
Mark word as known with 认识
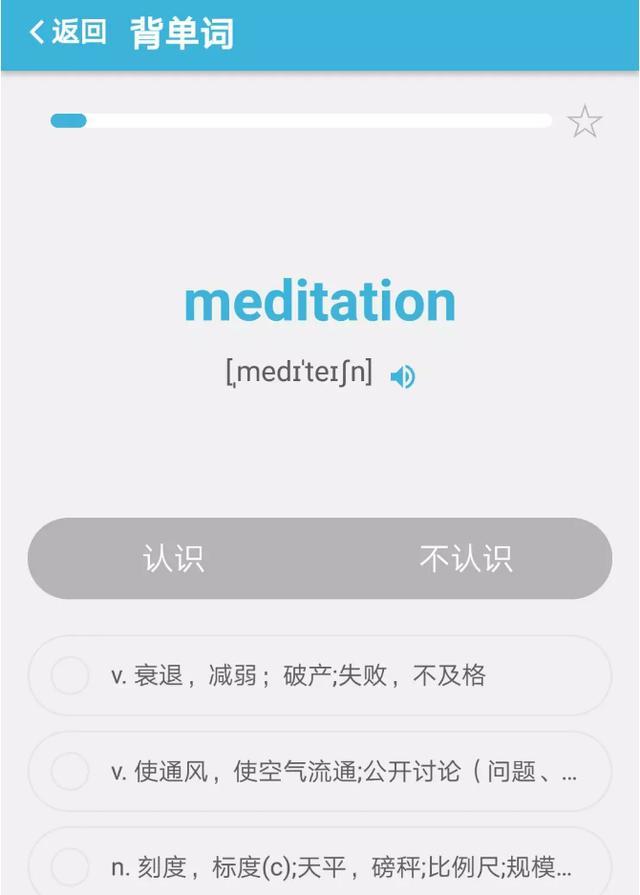coord(174,558)
